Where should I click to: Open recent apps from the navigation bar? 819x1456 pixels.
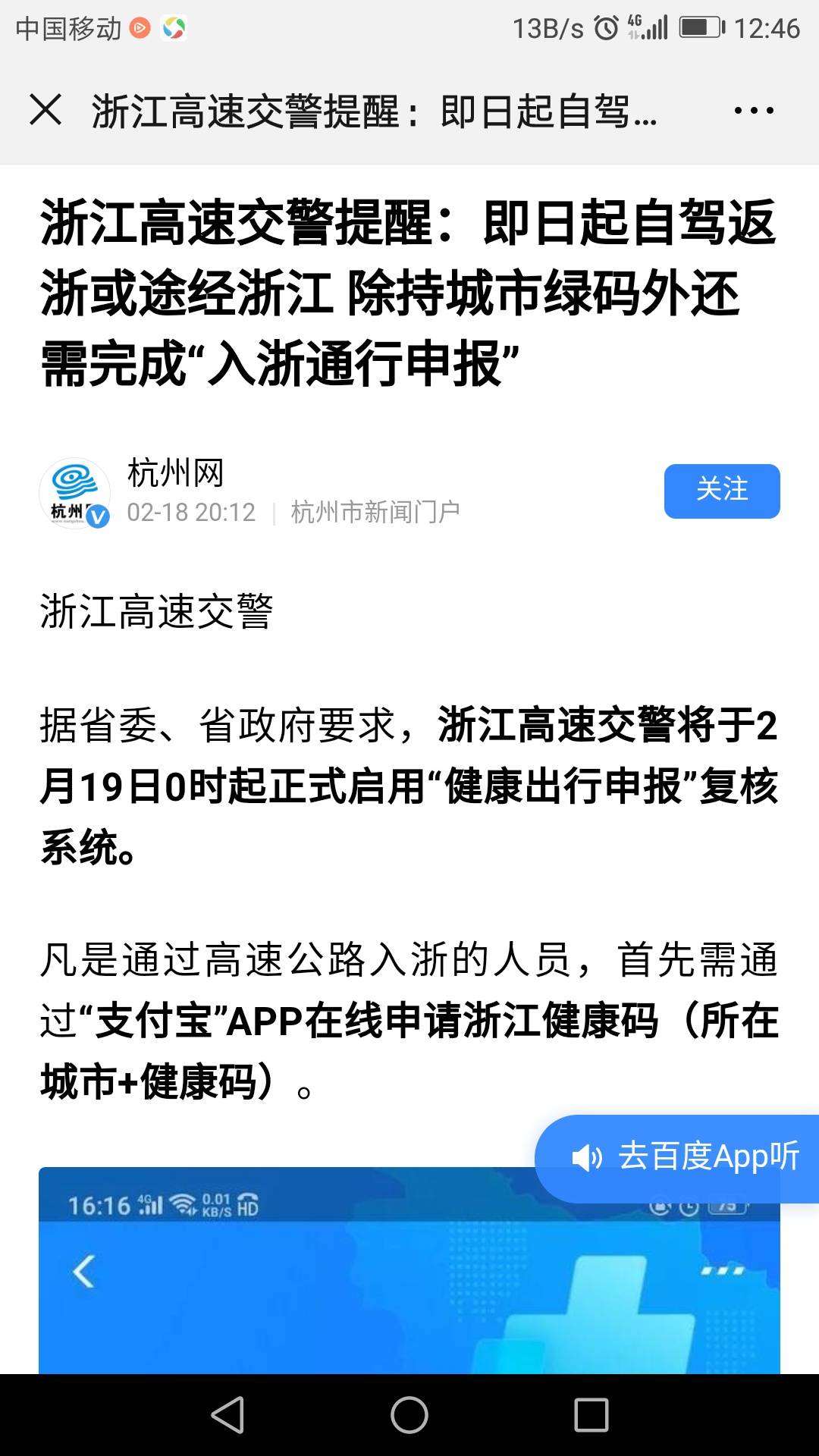click(x=591, y=1415)
